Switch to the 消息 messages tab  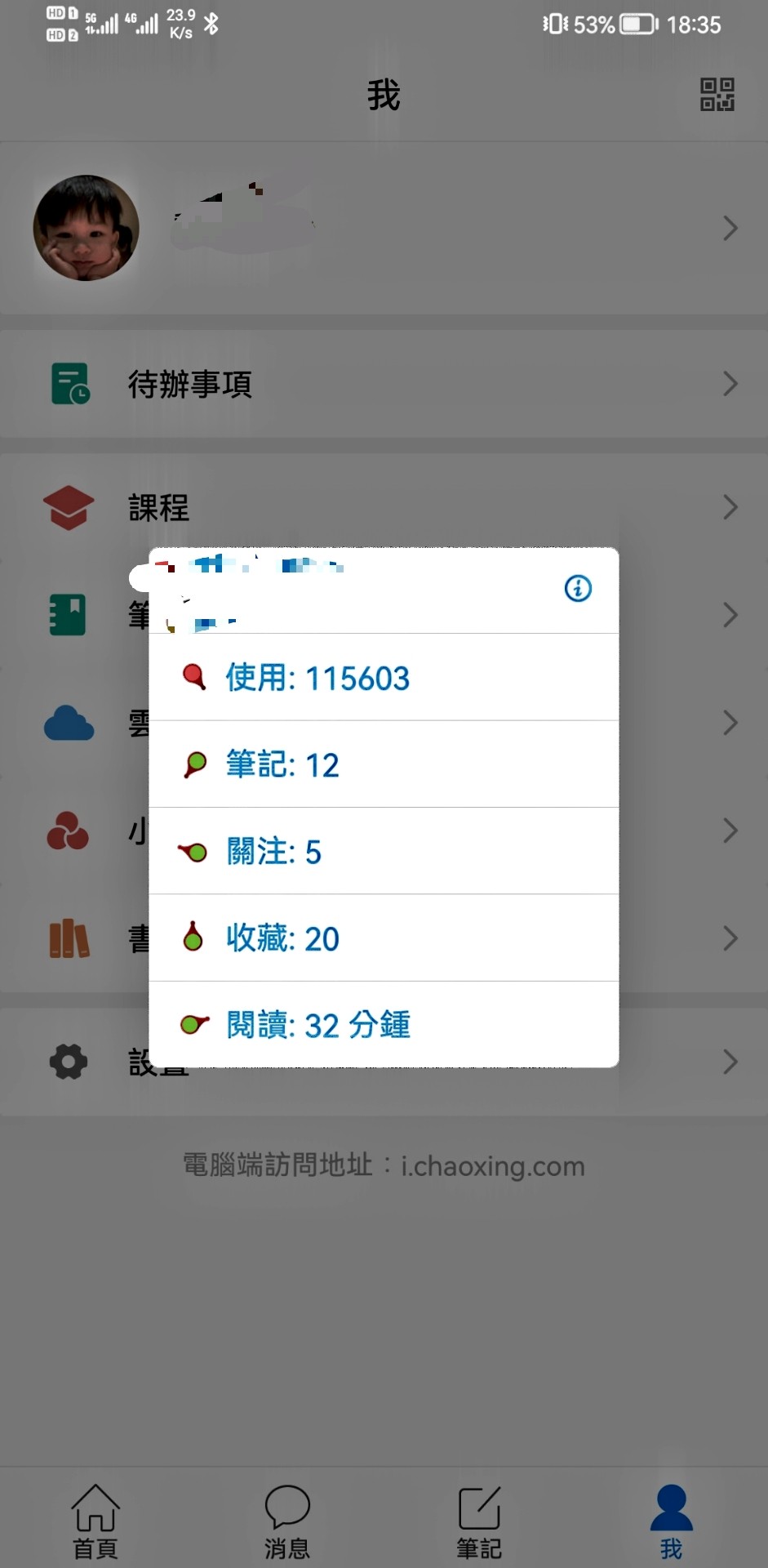[287, 1522]
